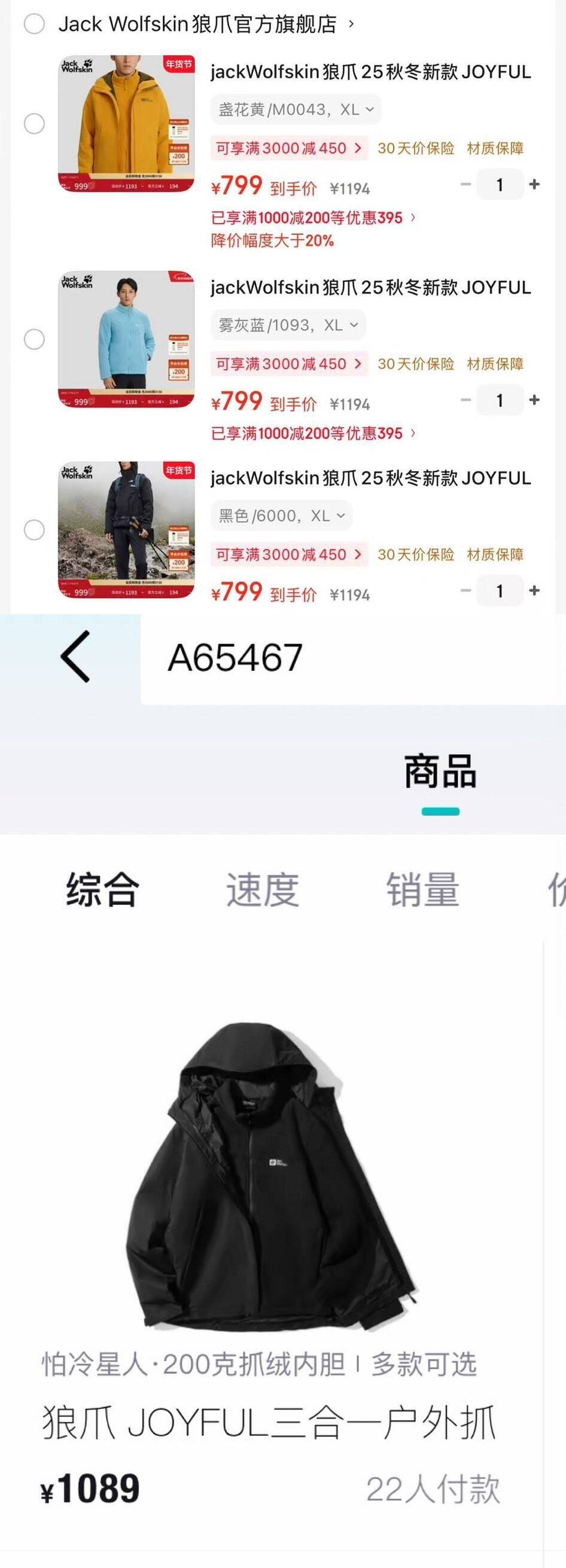
Task: Select the 雾灰蓝 jacket checkbox
Action: coord(34,339)
